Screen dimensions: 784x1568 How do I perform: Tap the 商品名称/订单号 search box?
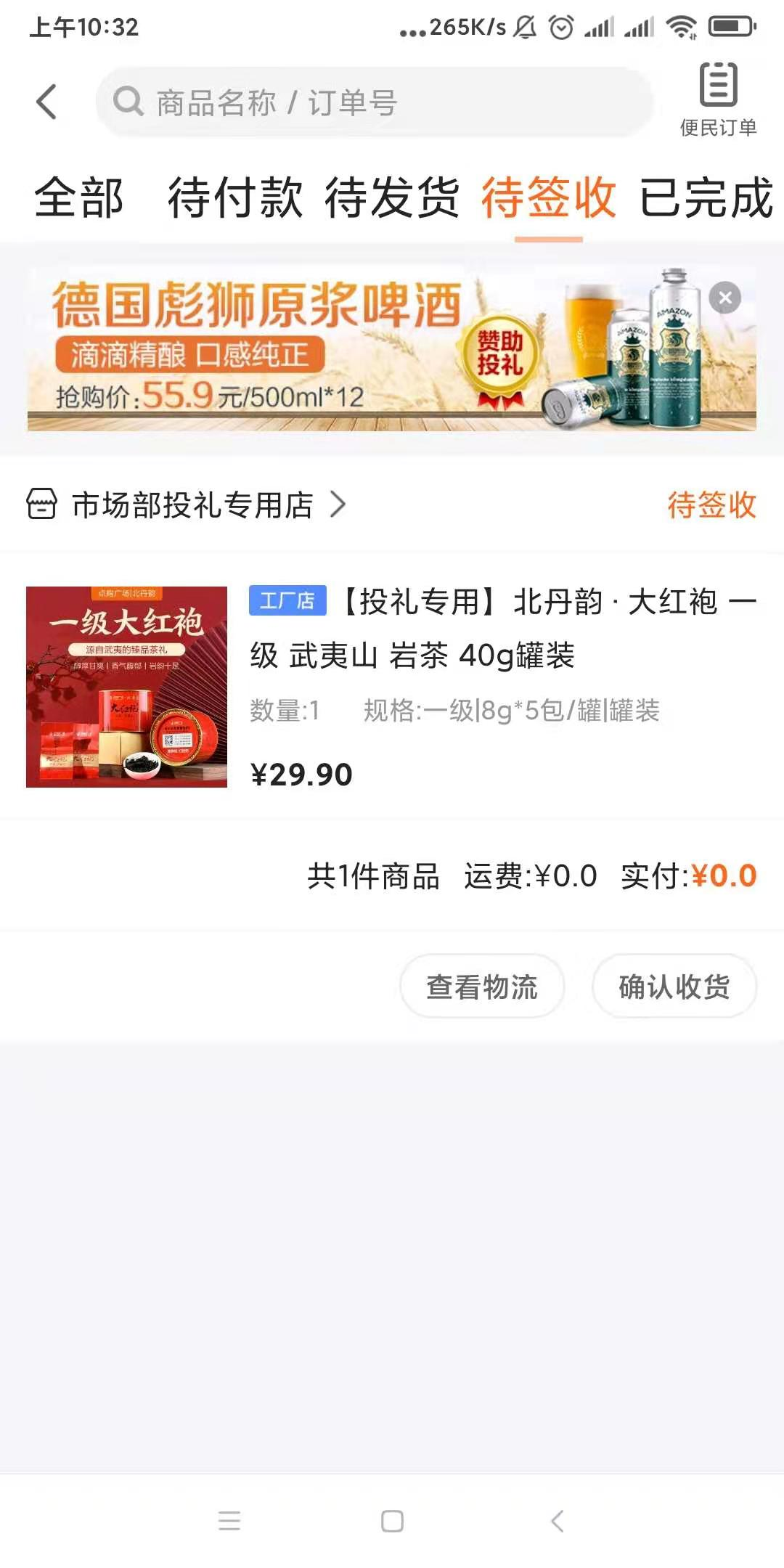(x=374, y=102)
